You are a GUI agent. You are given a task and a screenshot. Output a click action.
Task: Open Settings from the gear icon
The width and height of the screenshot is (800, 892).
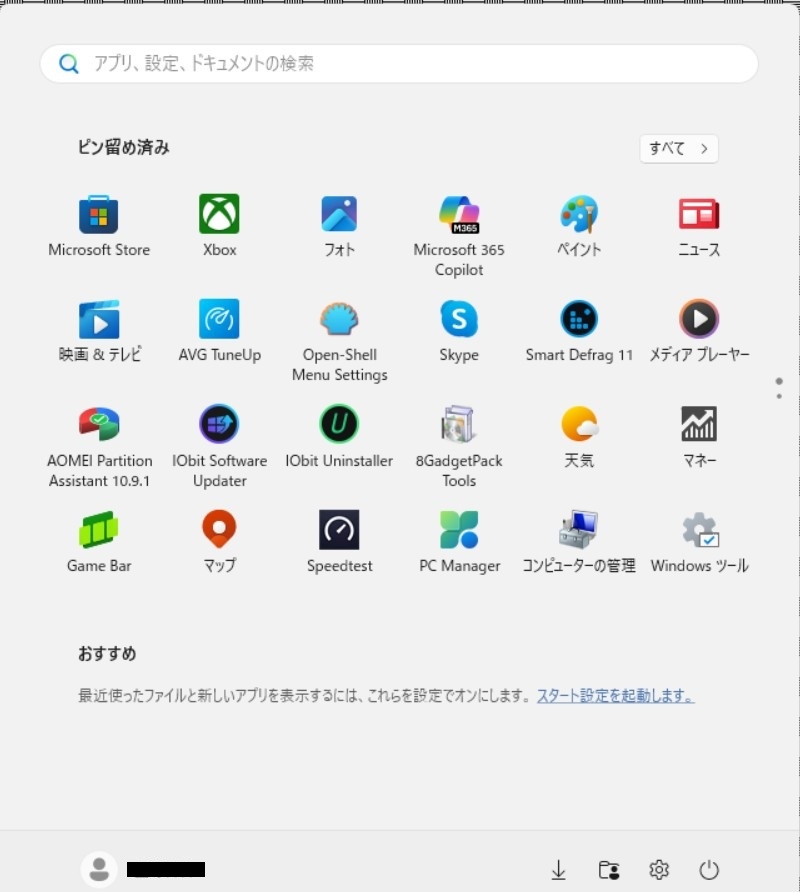(x=659, y=870)
